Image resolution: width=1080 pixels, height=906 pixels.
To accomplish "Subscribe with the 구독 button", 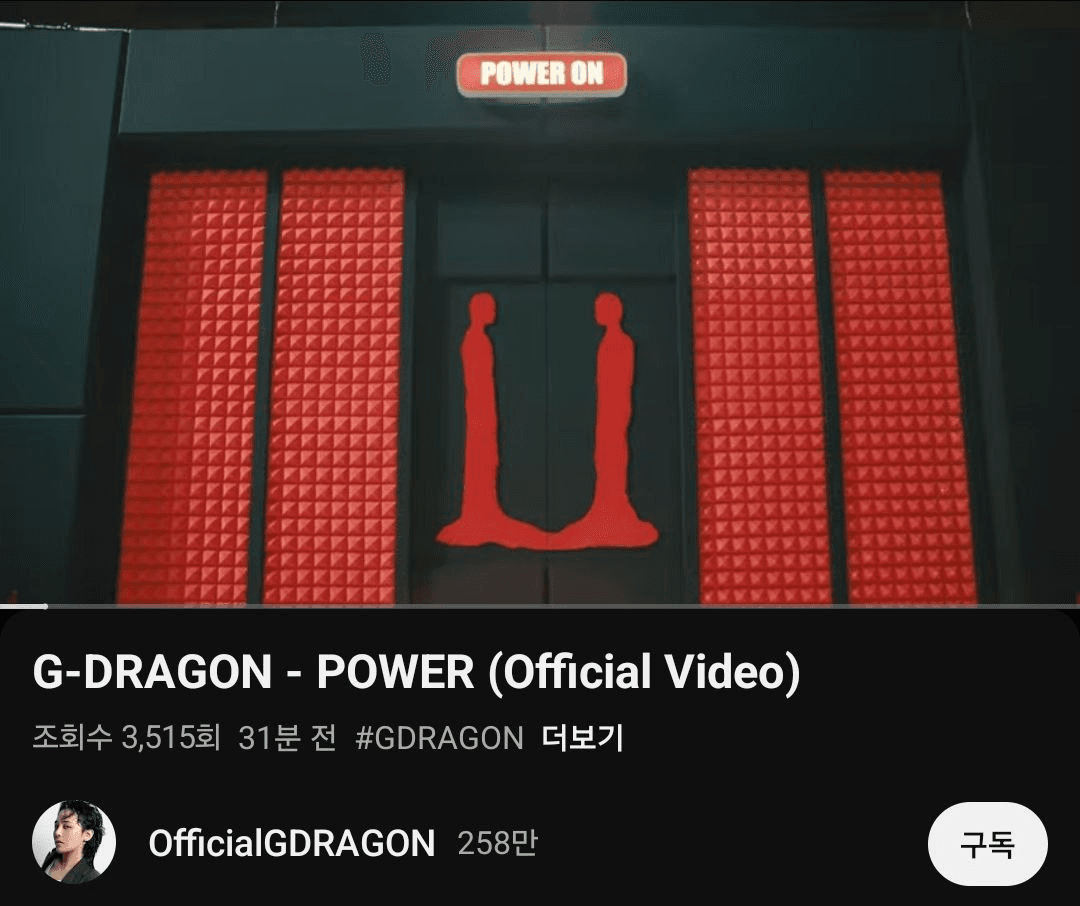I will (x=987, y=844).
